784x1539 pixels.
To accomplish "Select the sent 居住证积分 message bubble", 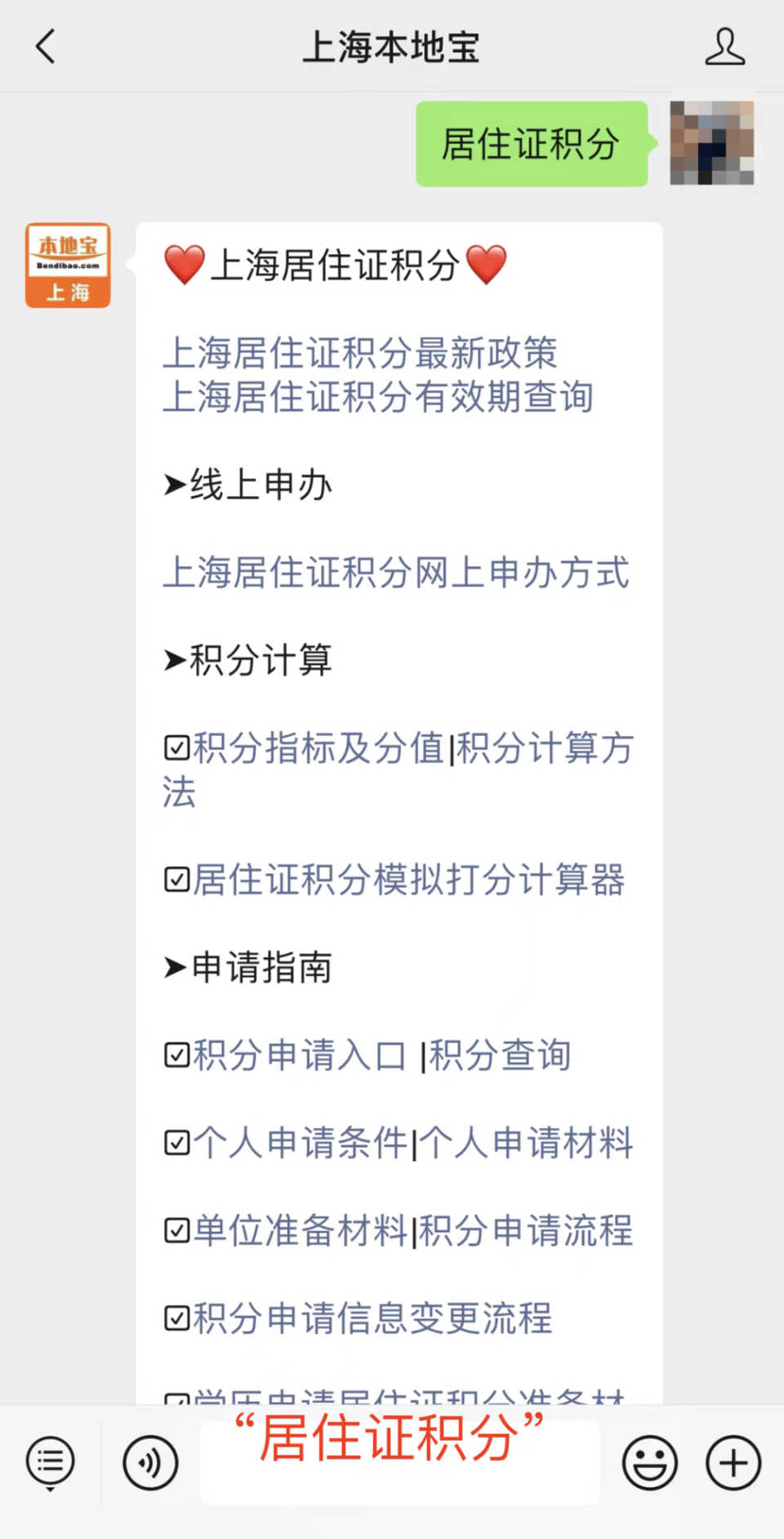I will click(x=531, y=144).
